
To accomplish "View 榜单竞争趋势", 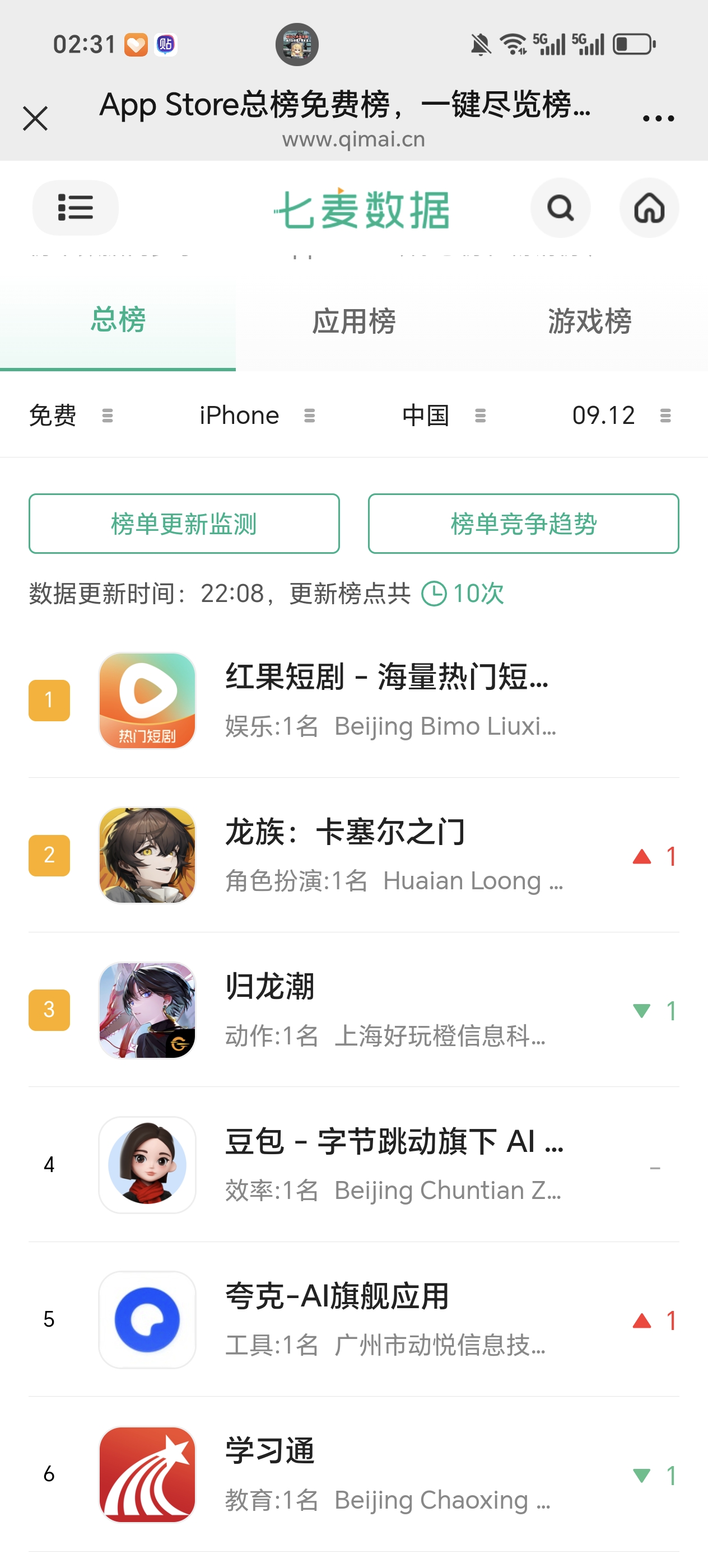I will coord(523,524).
